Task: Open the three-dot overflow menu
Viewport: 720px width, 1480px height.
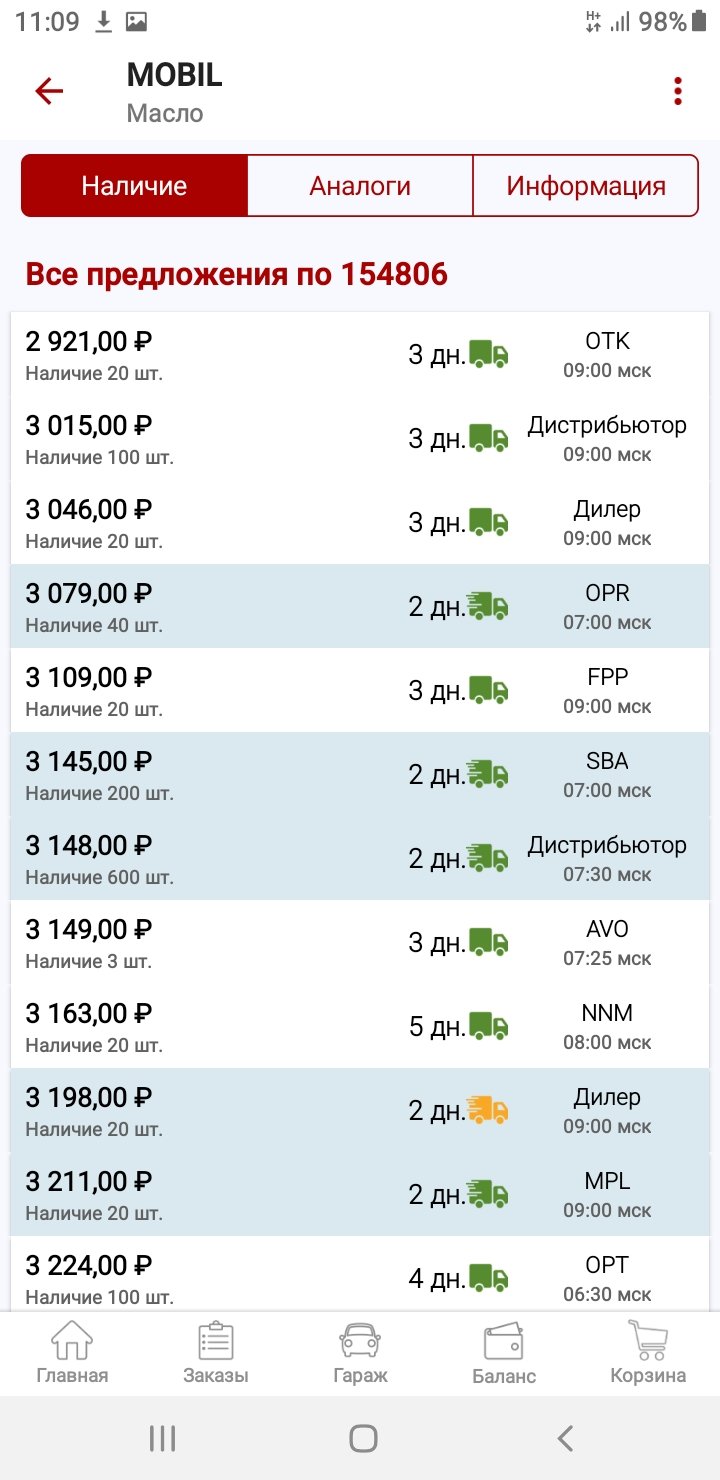Action: pyautogui.click(x=678, y=91)
